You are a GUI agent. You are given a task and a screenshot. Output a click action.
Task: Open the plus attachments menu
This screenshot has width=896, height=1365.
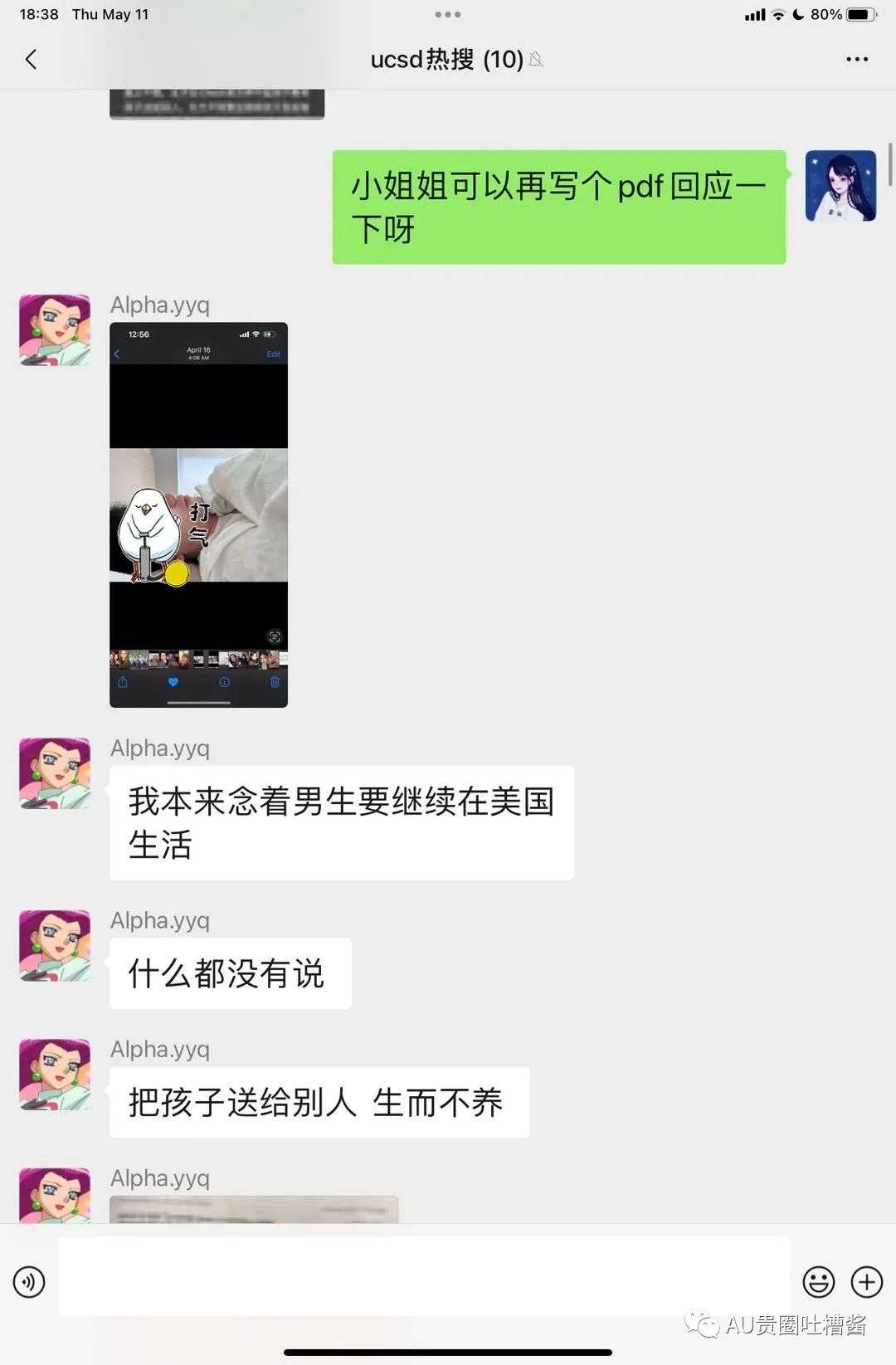867,1282
